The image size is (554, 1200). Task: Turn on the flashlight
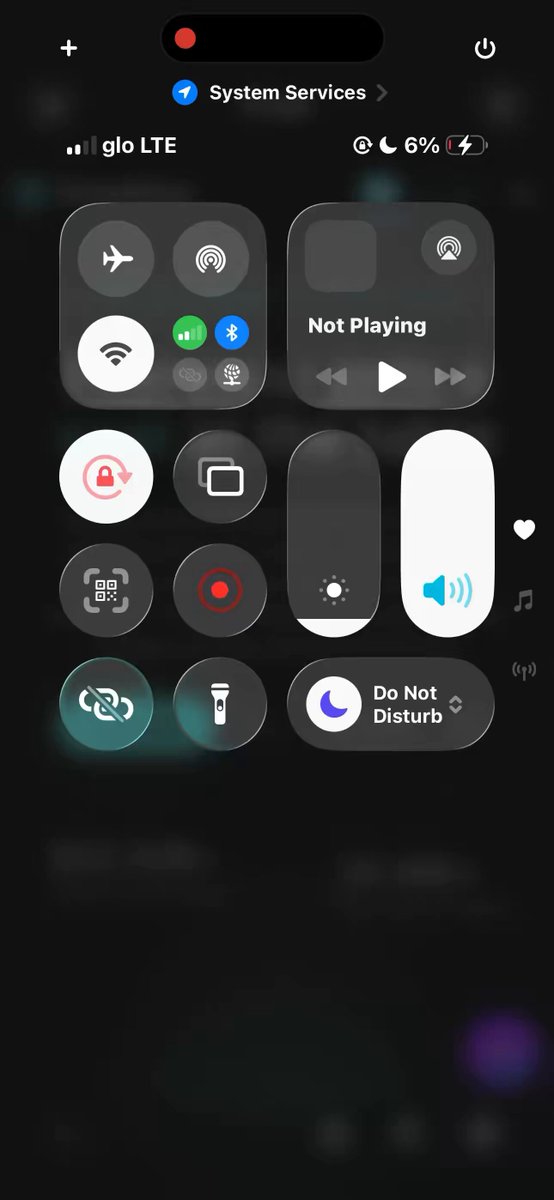[x=220, y=704]
